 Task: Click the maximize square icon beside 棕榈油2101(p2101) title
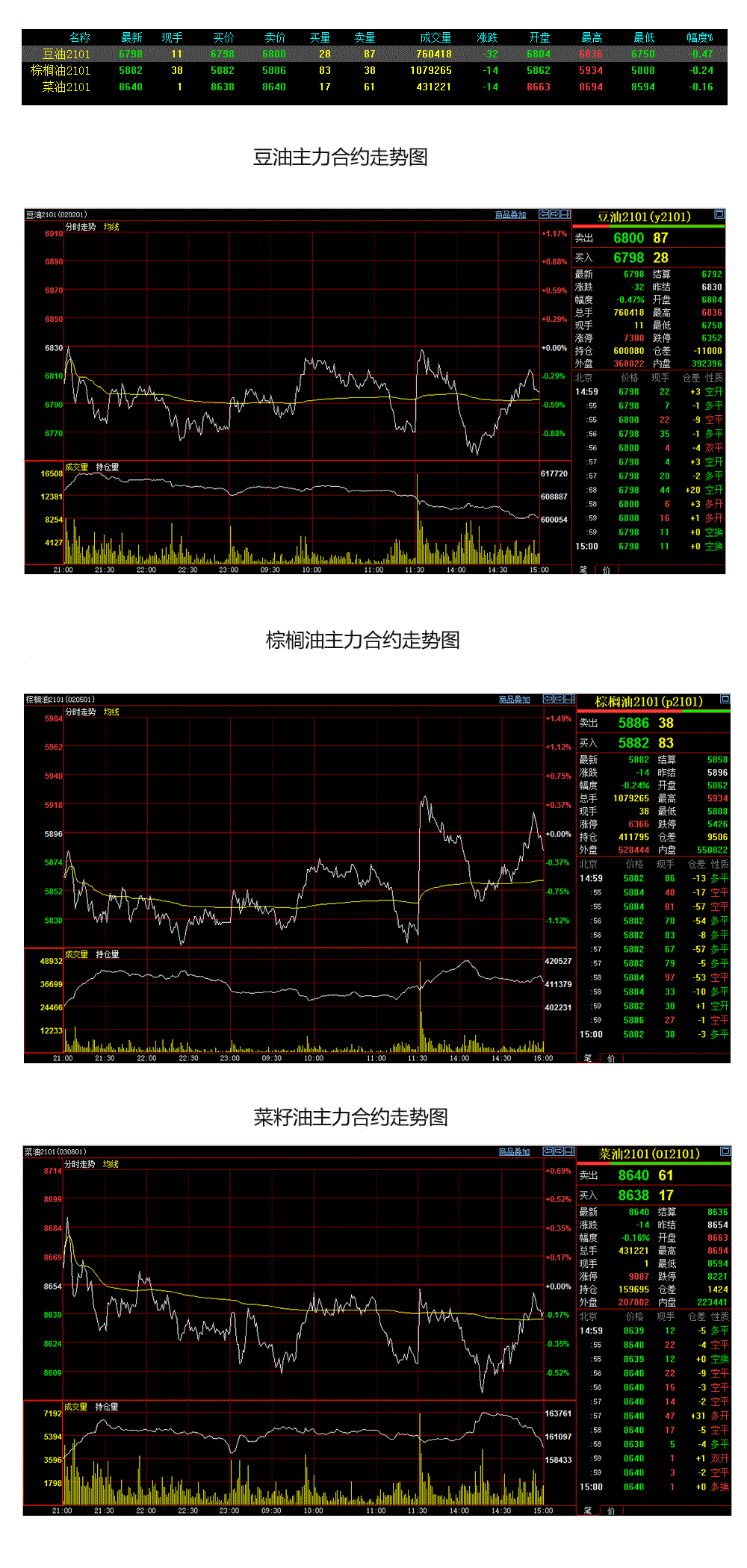pos(723,700)
